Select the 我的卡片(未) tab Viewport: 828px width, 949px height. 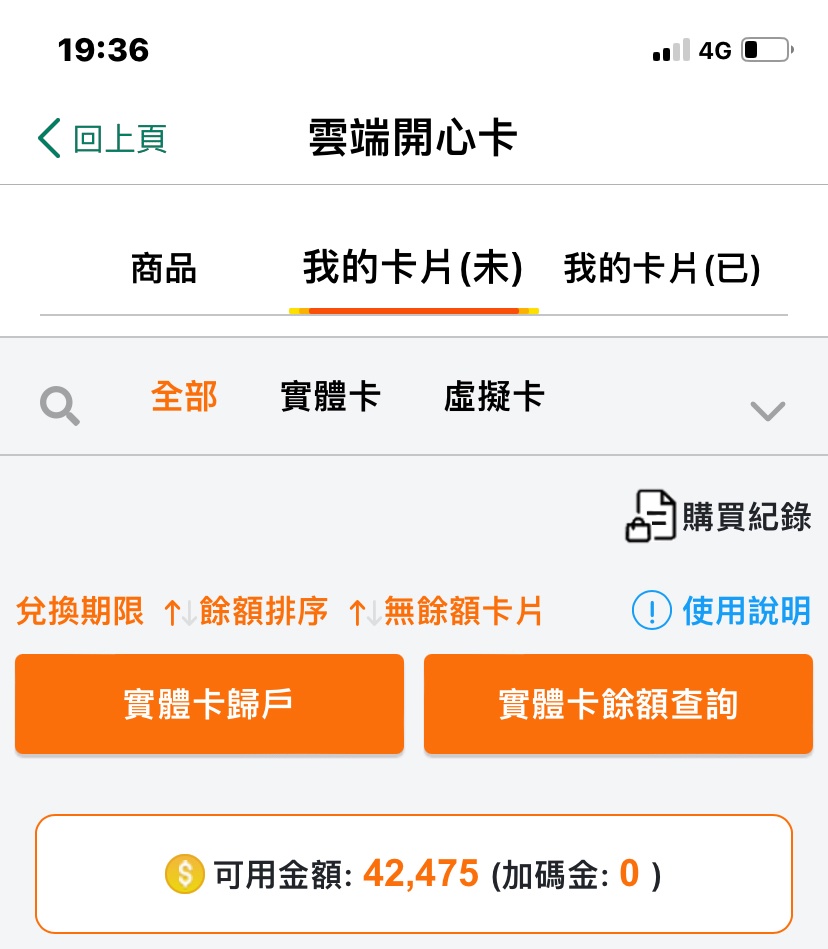[x=413, y=269]
